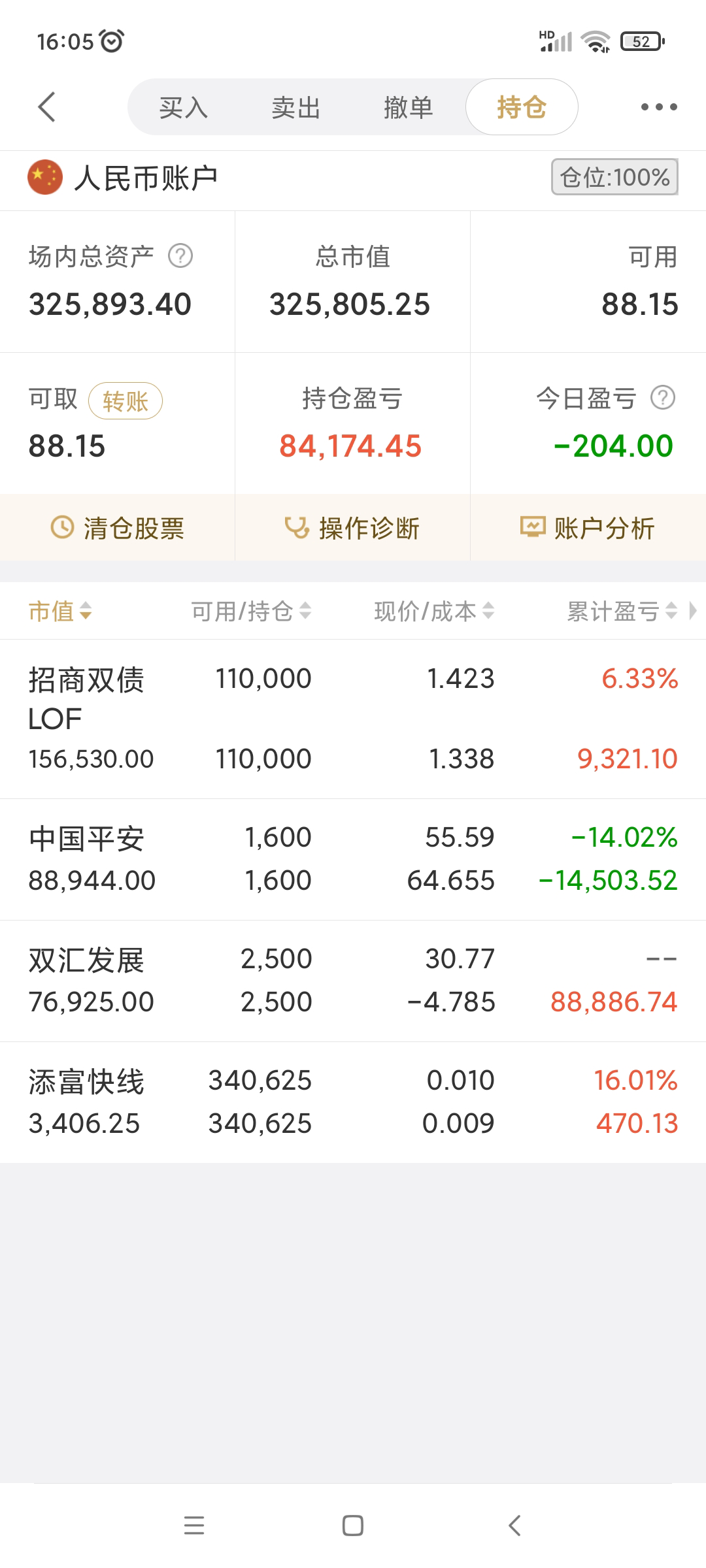Sort holdings by 现价/成本
The image size is (706, 1568).
pos(434,612)
